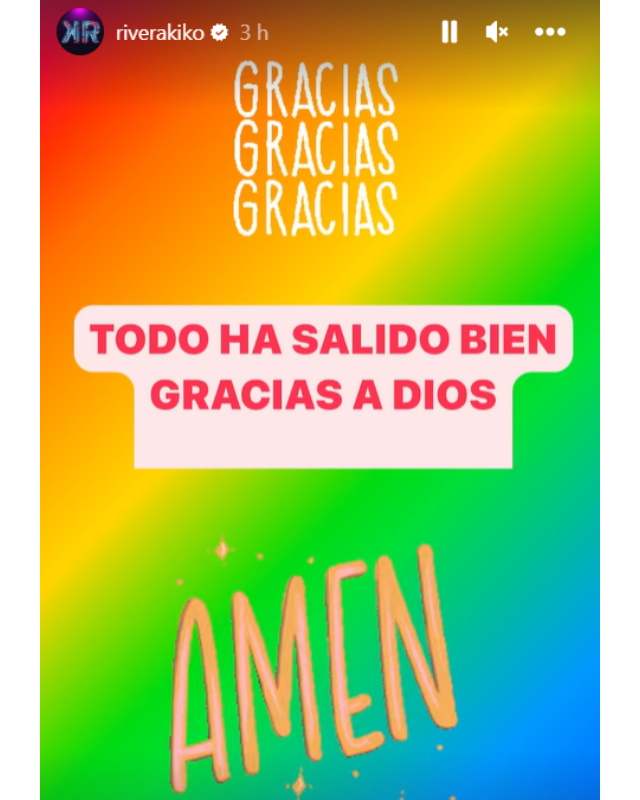Open riverakiko's profile picture

click(x=79, y=32)
